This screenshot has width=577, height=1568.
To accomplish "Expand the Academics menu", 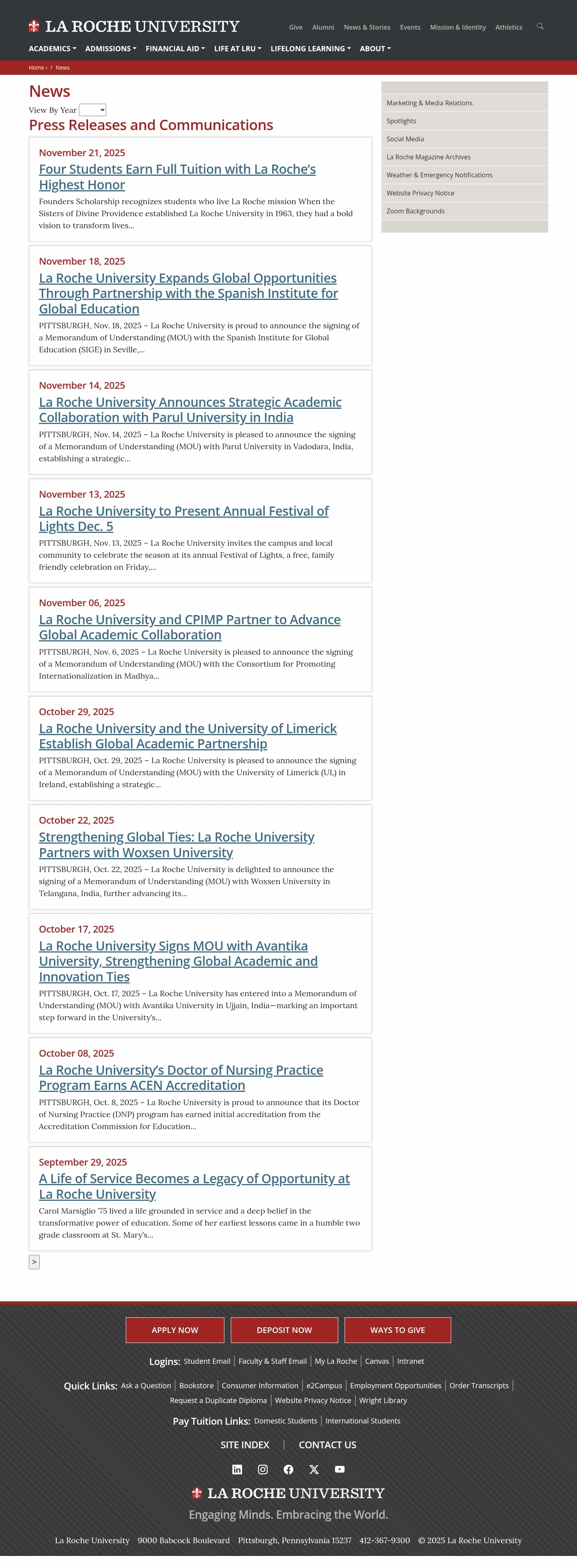I will coord(52,49).
